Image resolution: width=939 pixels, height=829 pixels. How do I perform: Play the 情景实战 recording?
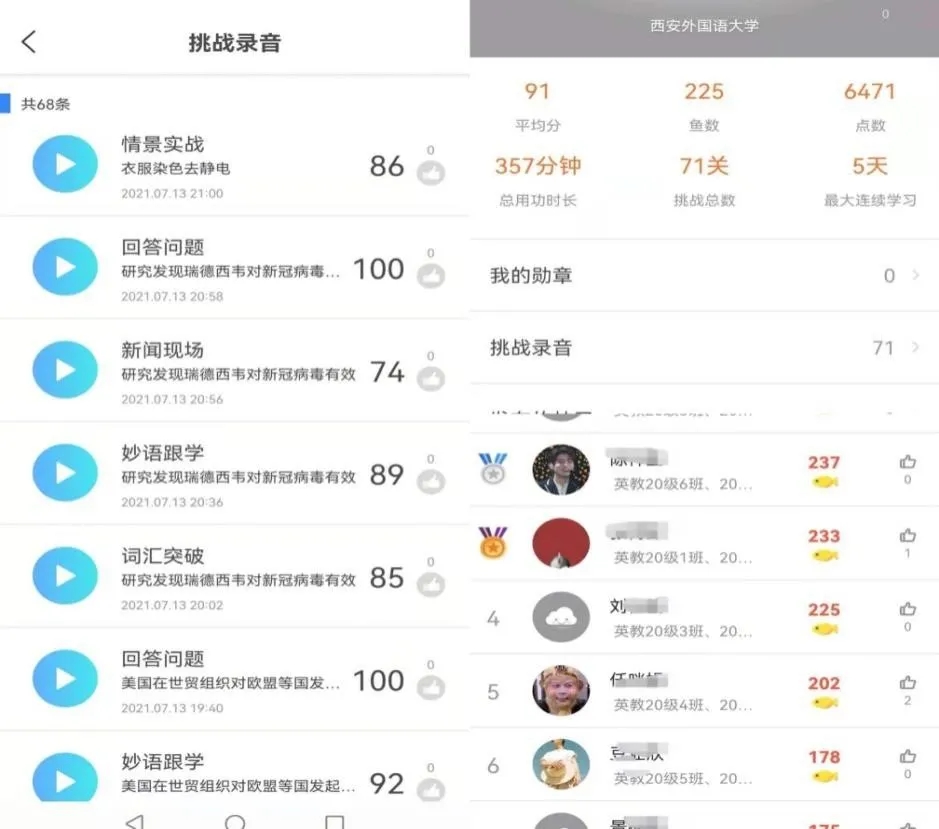tap(65, 165)
